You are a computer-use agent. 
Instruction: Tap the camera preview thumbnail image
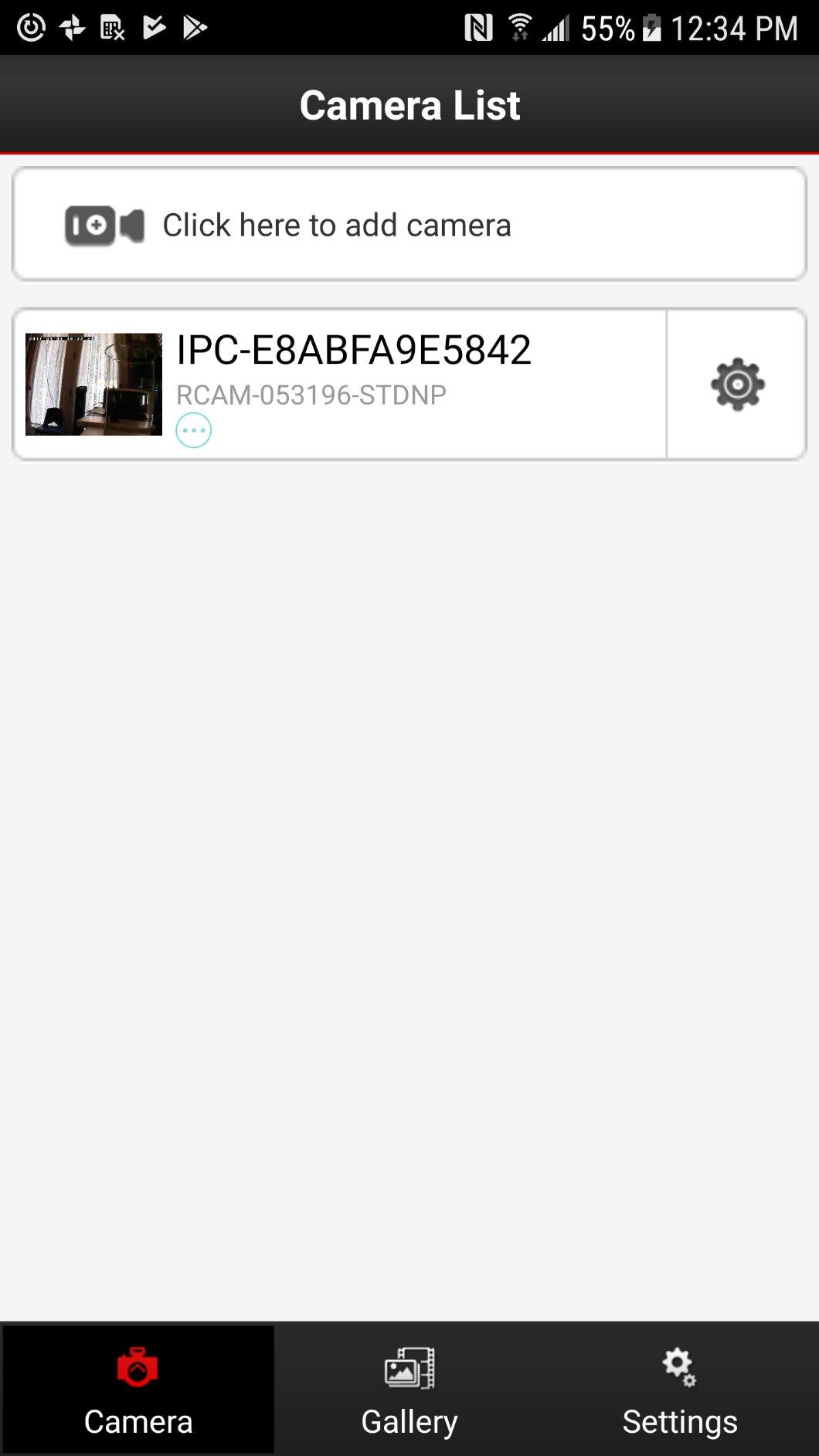click(93, 384)
